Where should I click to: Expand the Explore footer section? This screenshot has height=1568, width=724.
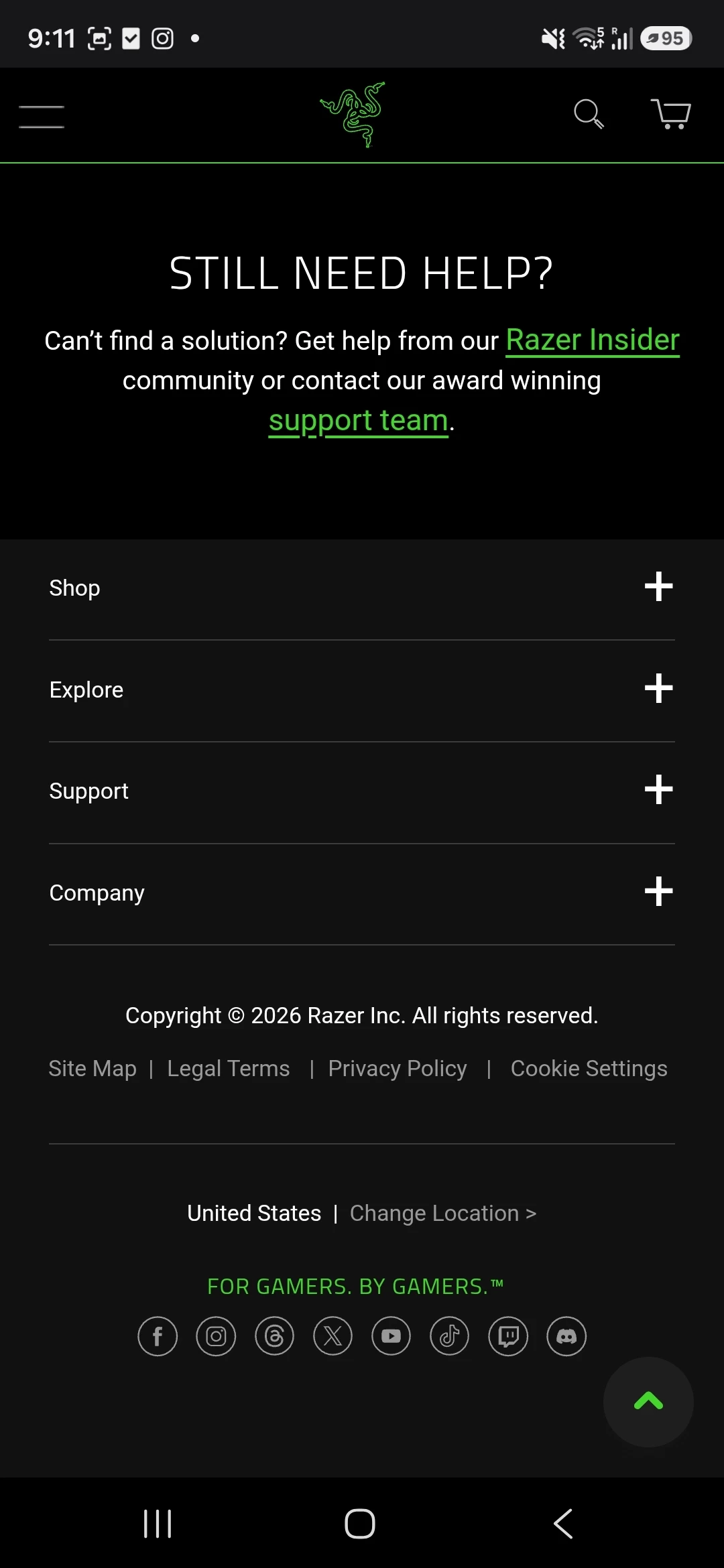point(362,690)
